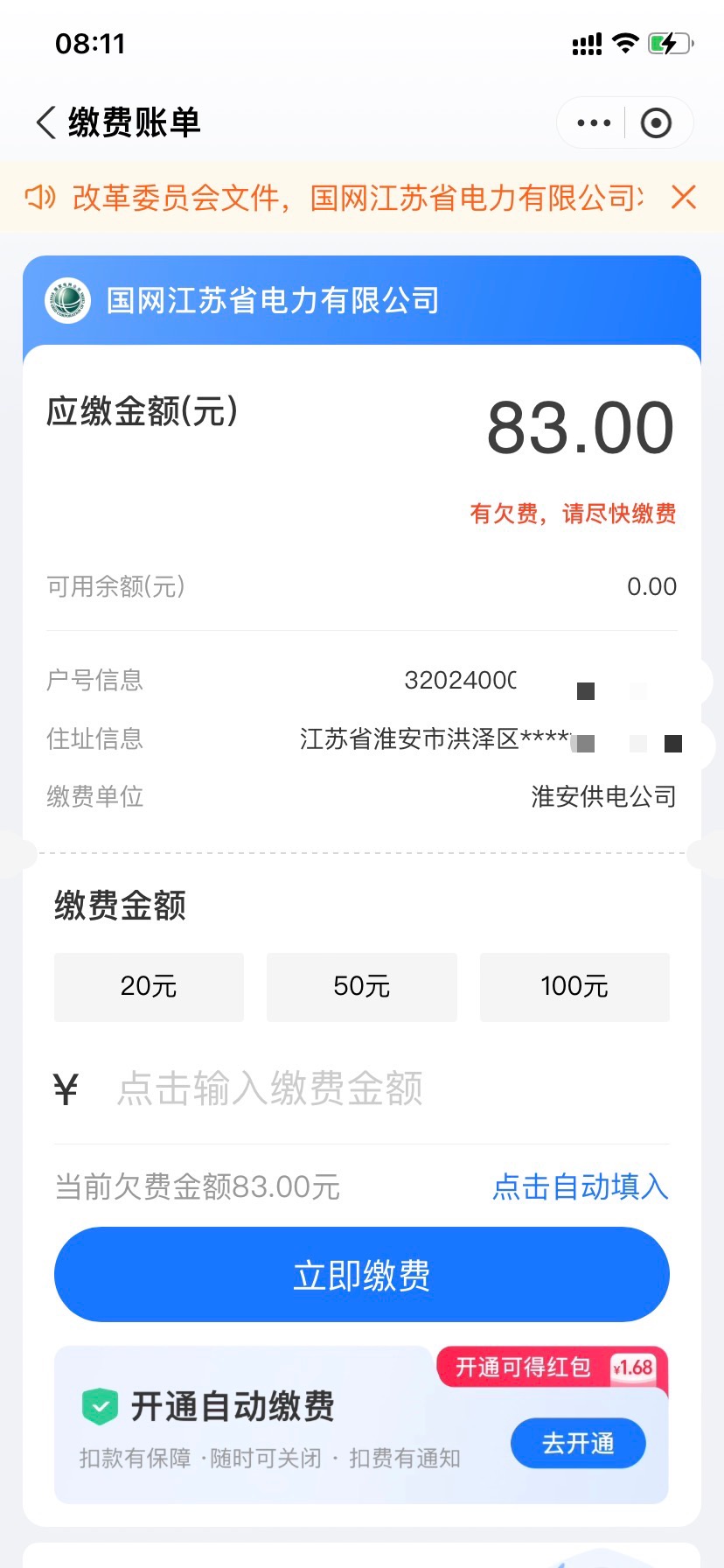This screenshot has width=724, height=1568.
Task: Open the scrolling 改革委员会文件 notice
Action: click(x=358, y=198)
